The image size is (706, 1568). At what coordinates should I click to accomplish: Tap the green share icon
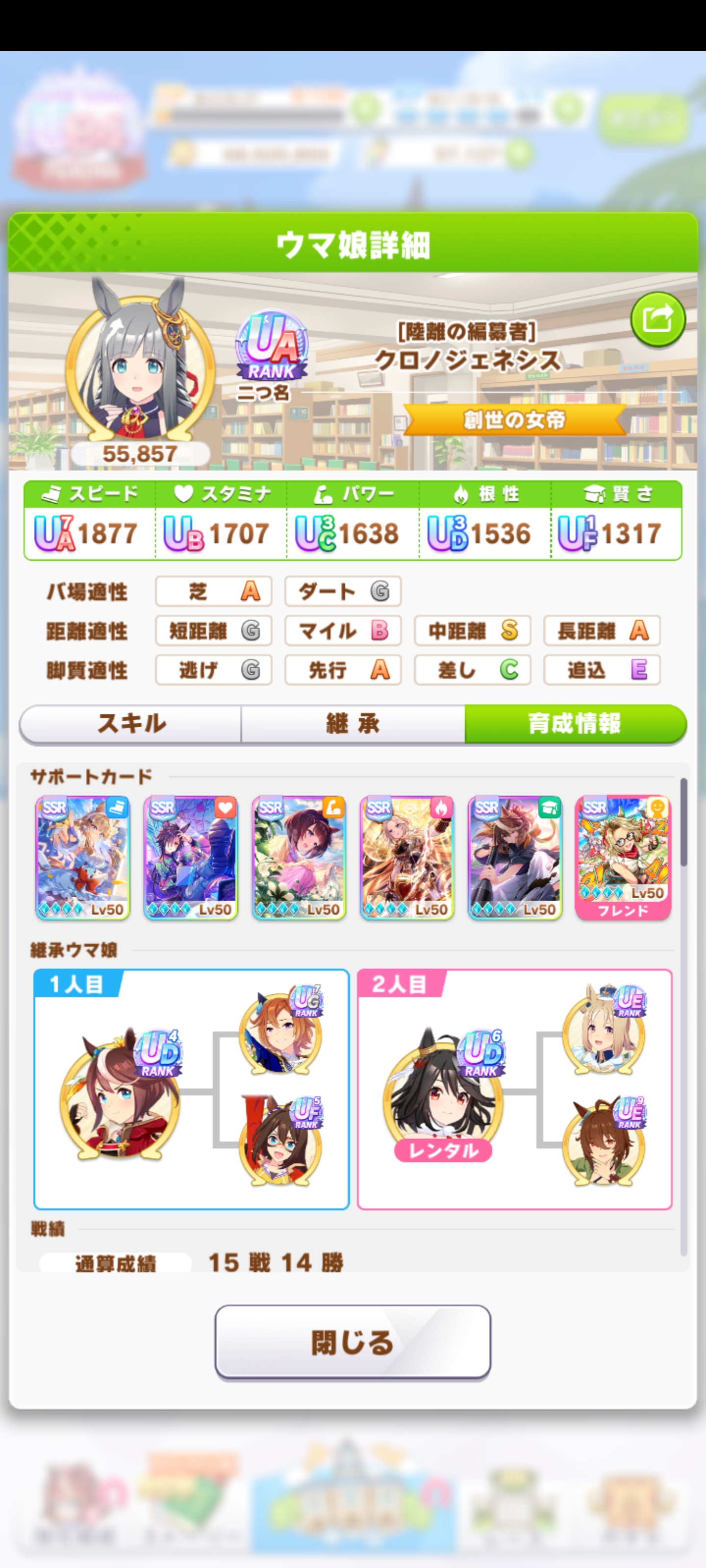coord(657,319)
